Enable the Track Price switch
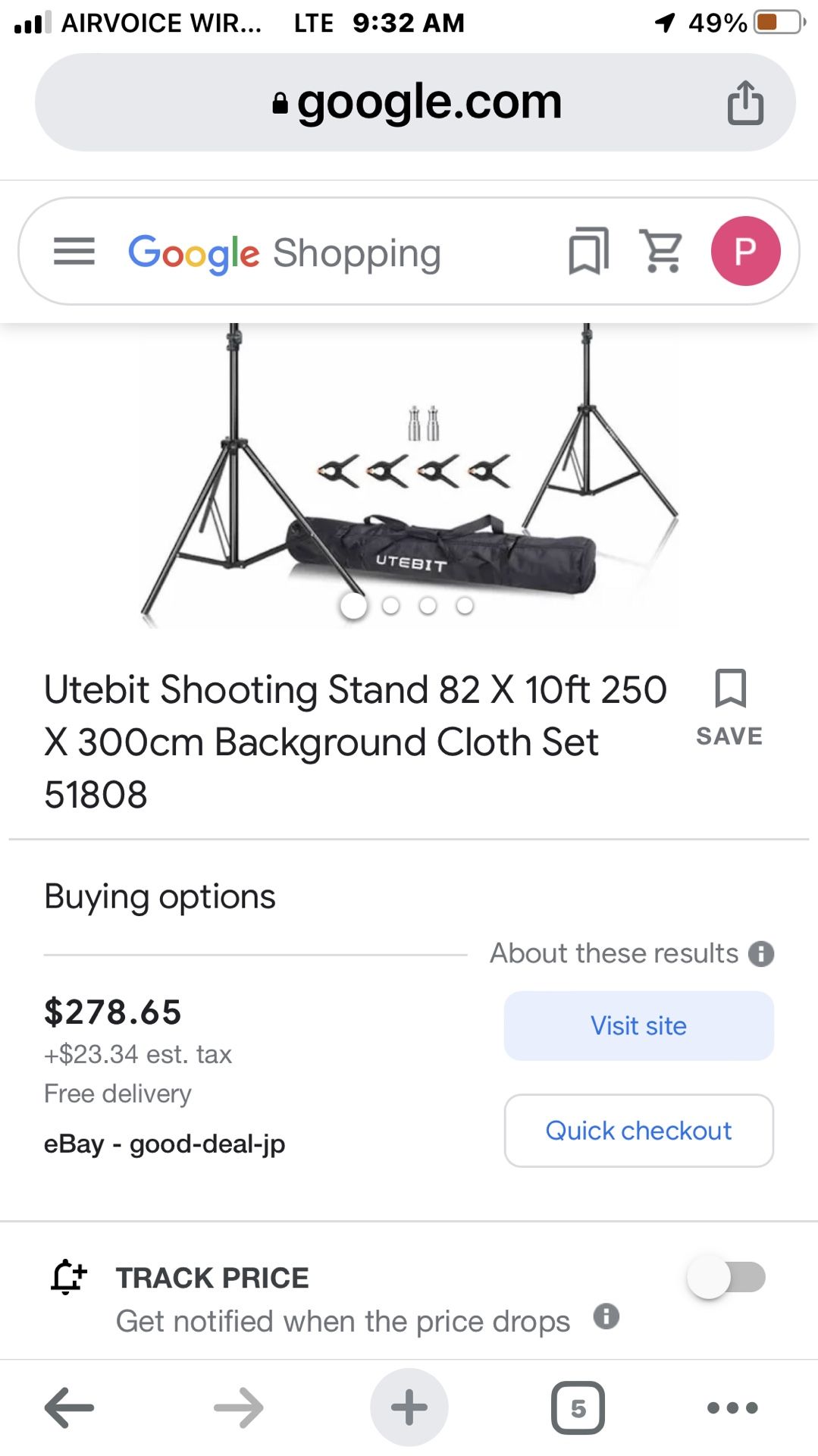Screen dimensions: 818x1456 726,1277
